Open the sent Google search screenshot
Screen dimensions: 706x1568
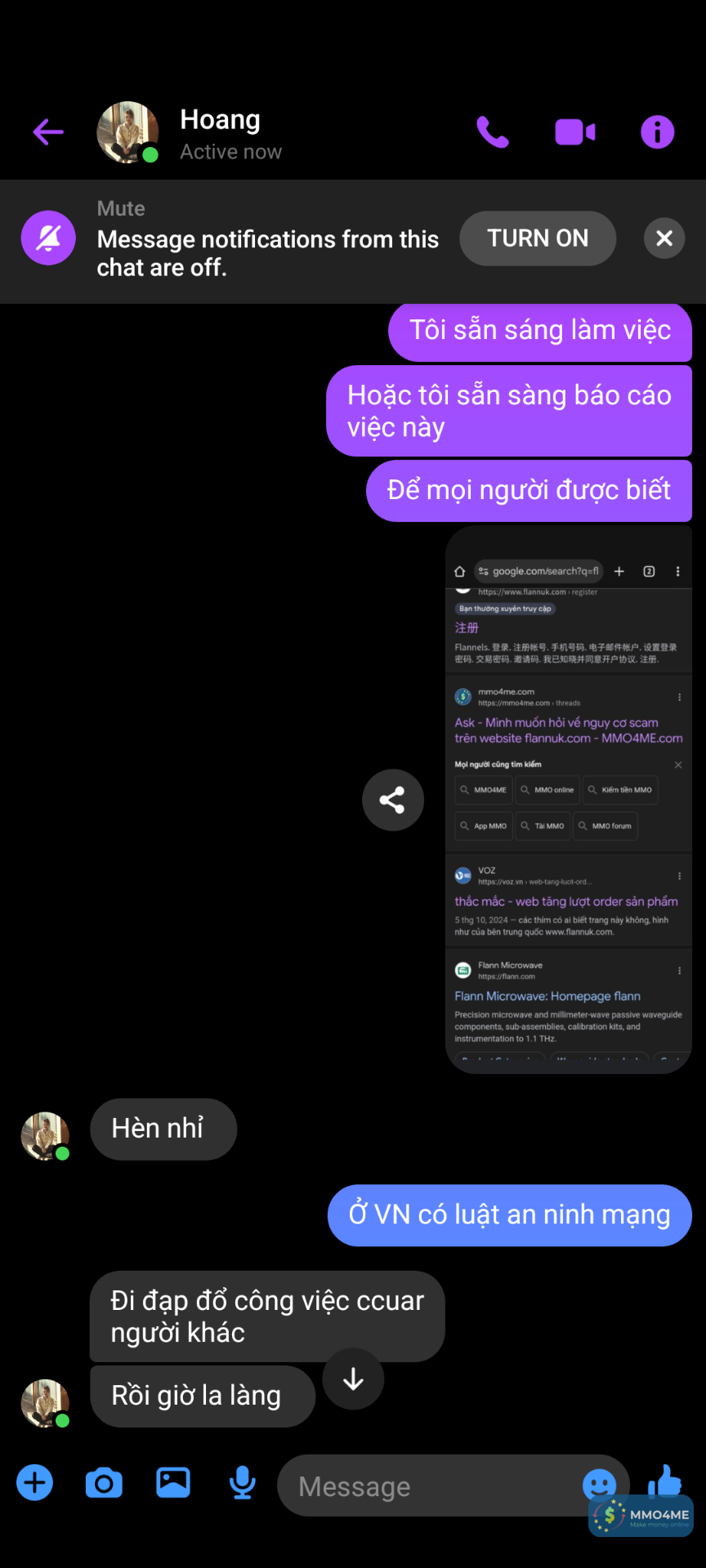click(x=569, y=800)
